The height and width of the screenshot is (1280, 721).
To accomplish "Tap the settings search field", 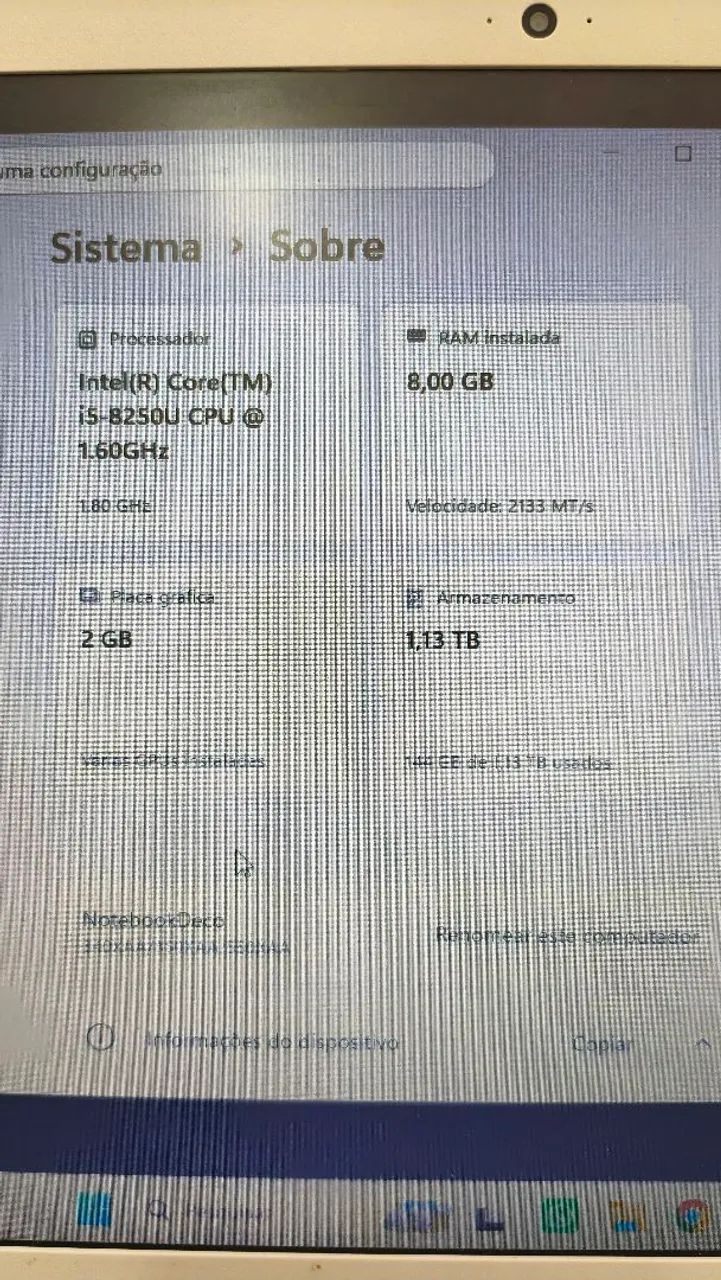I will click(243, 169).
